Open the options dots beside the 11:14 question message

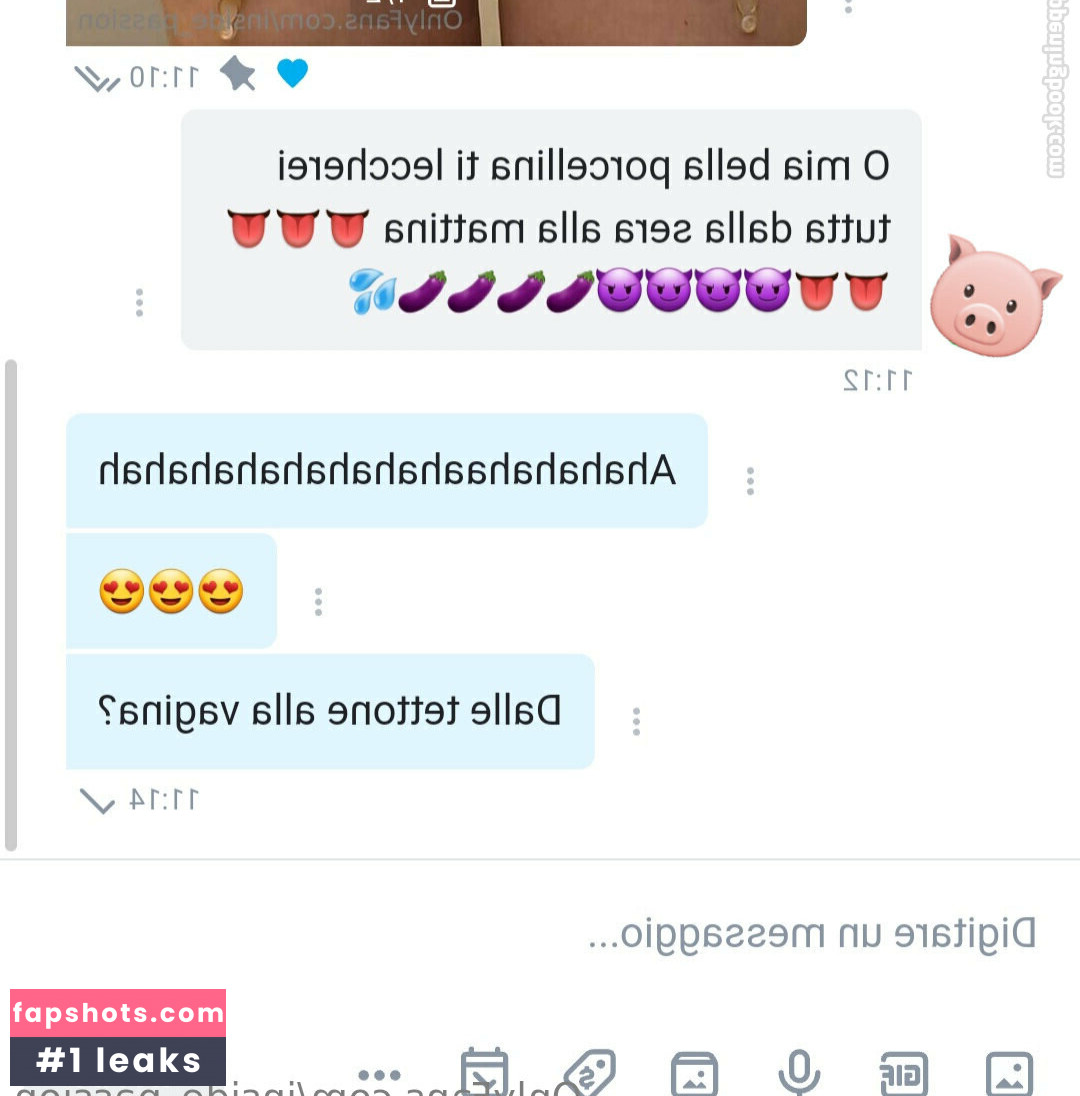tap(636, 721)
